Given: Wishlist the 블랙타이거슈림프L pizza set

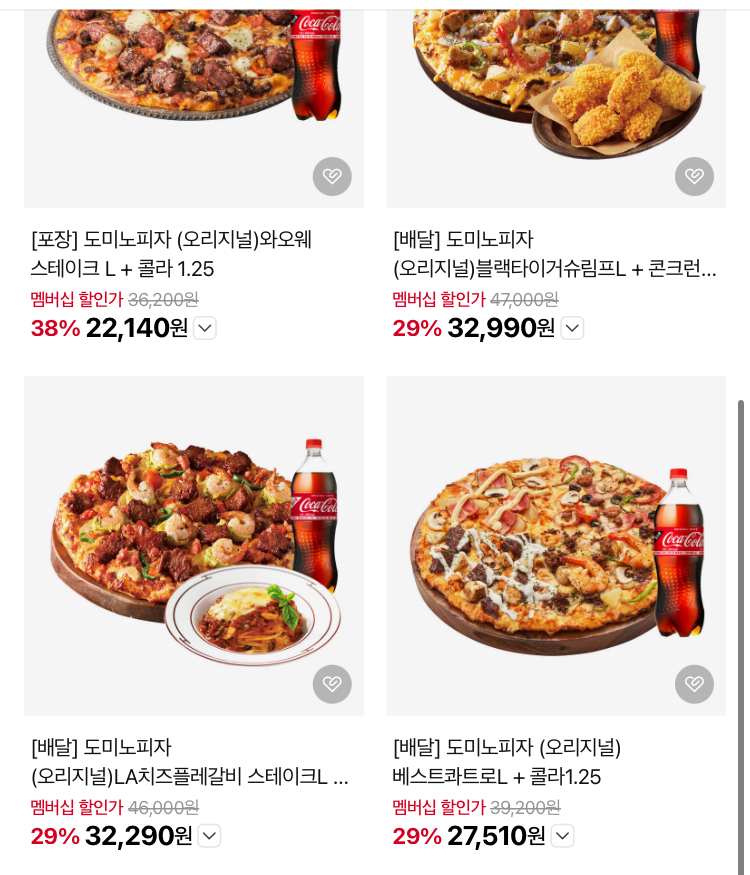Looking at the screenshot, I should tap(694, 177).
